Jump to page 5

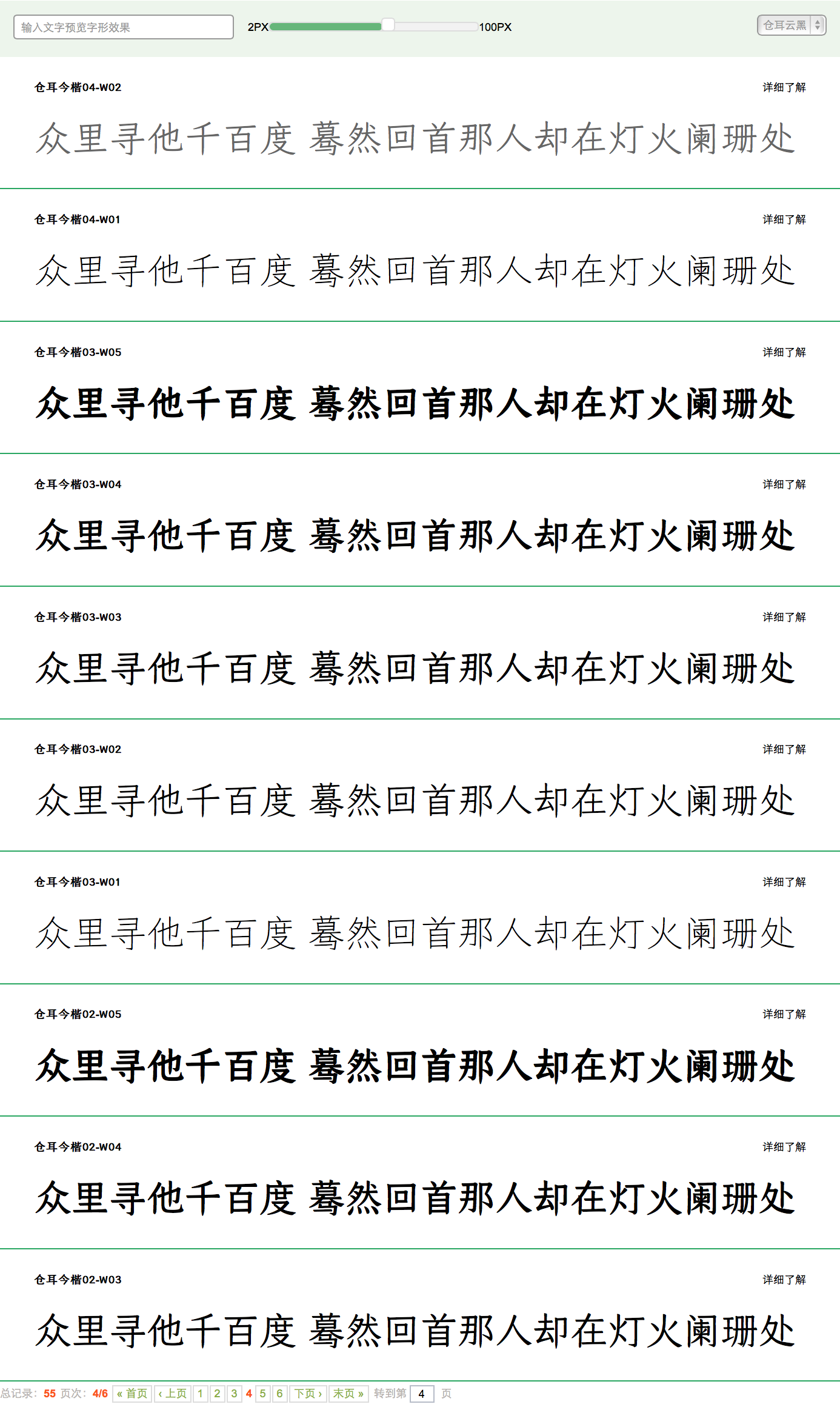[x=263, y=1394]
